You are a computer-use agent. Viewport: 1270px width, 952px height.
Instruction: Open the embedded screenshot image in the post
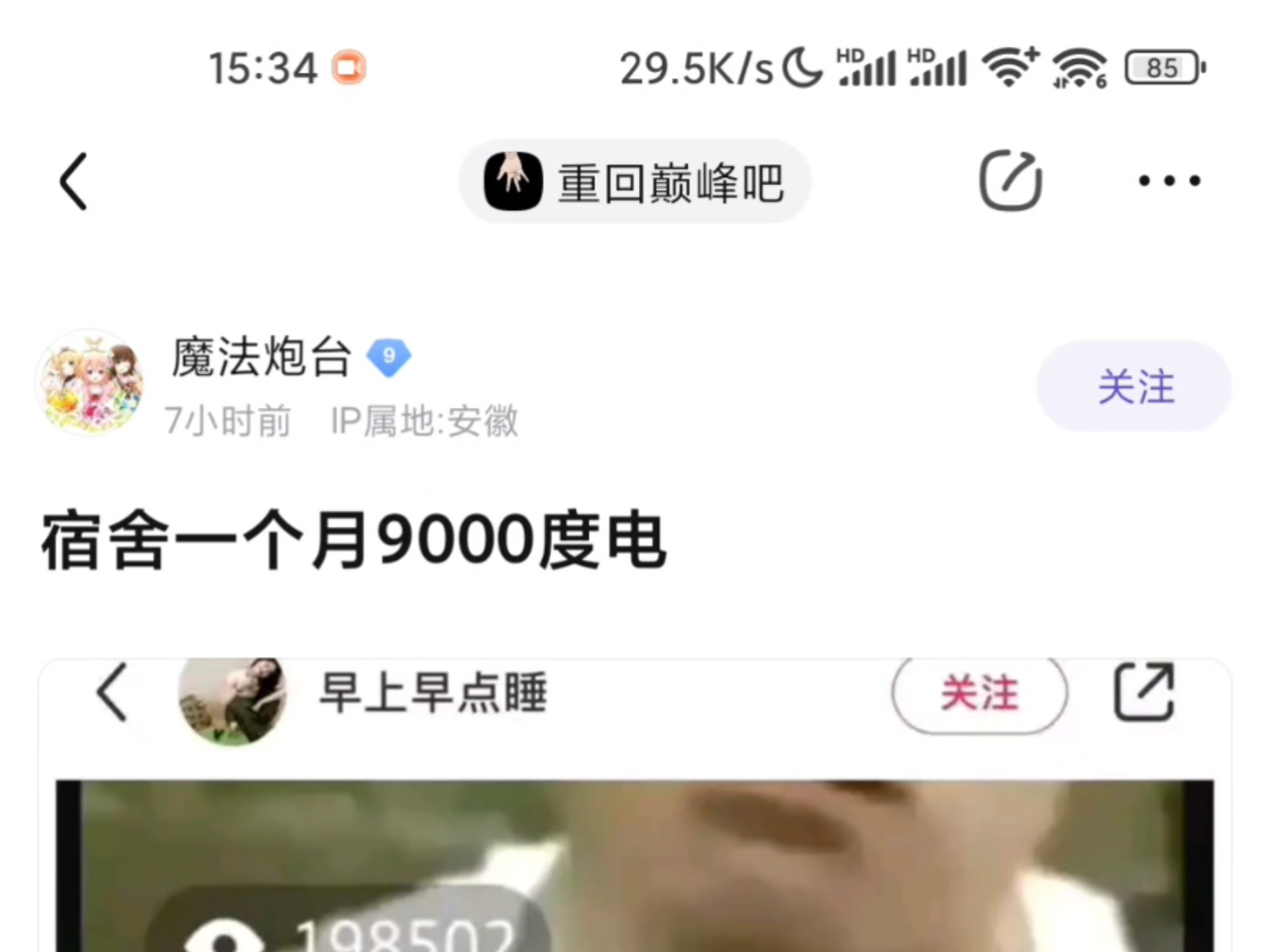[634, 805]
